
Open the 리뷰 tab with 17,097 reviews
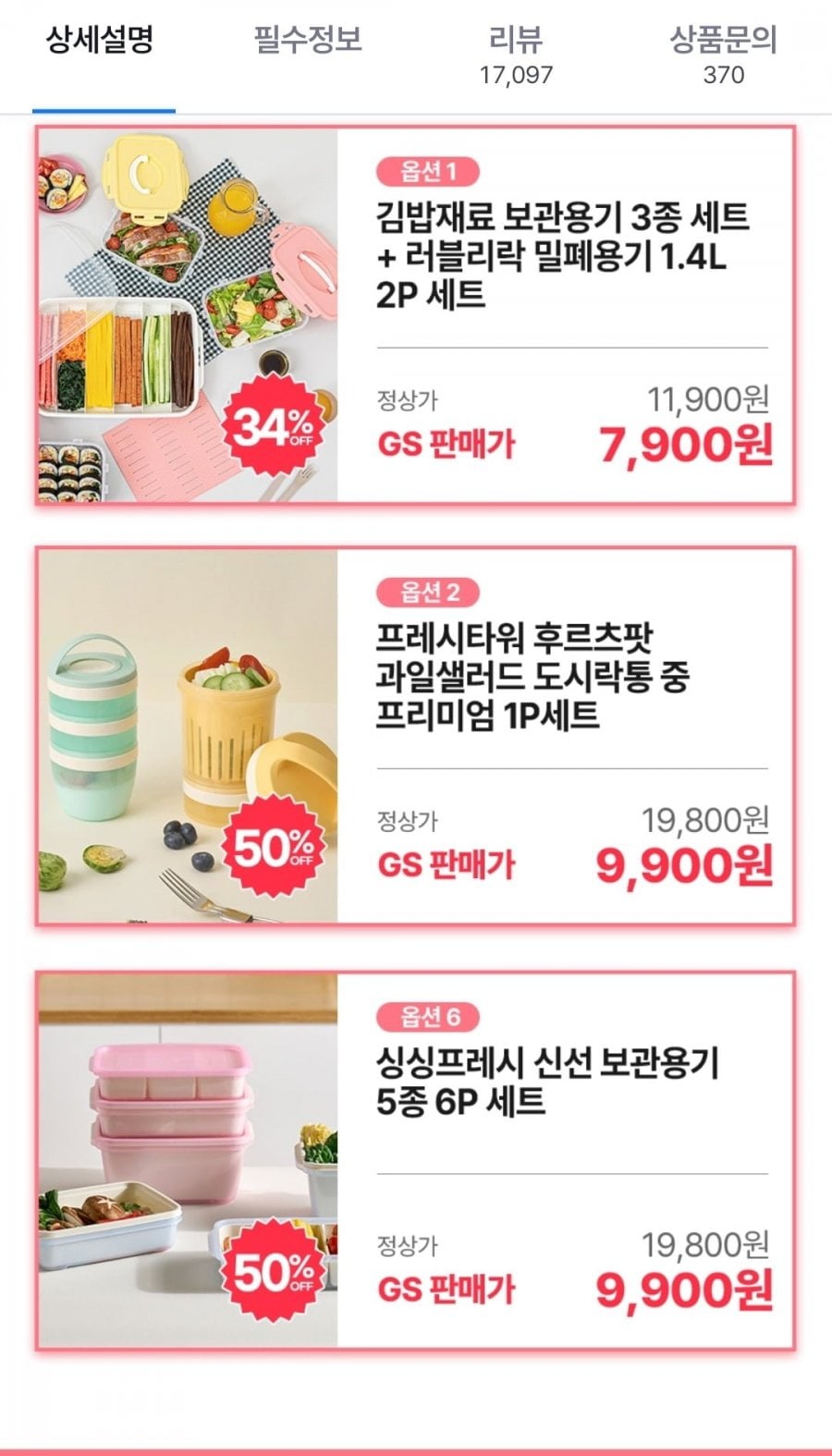click(x=516, y=55)
